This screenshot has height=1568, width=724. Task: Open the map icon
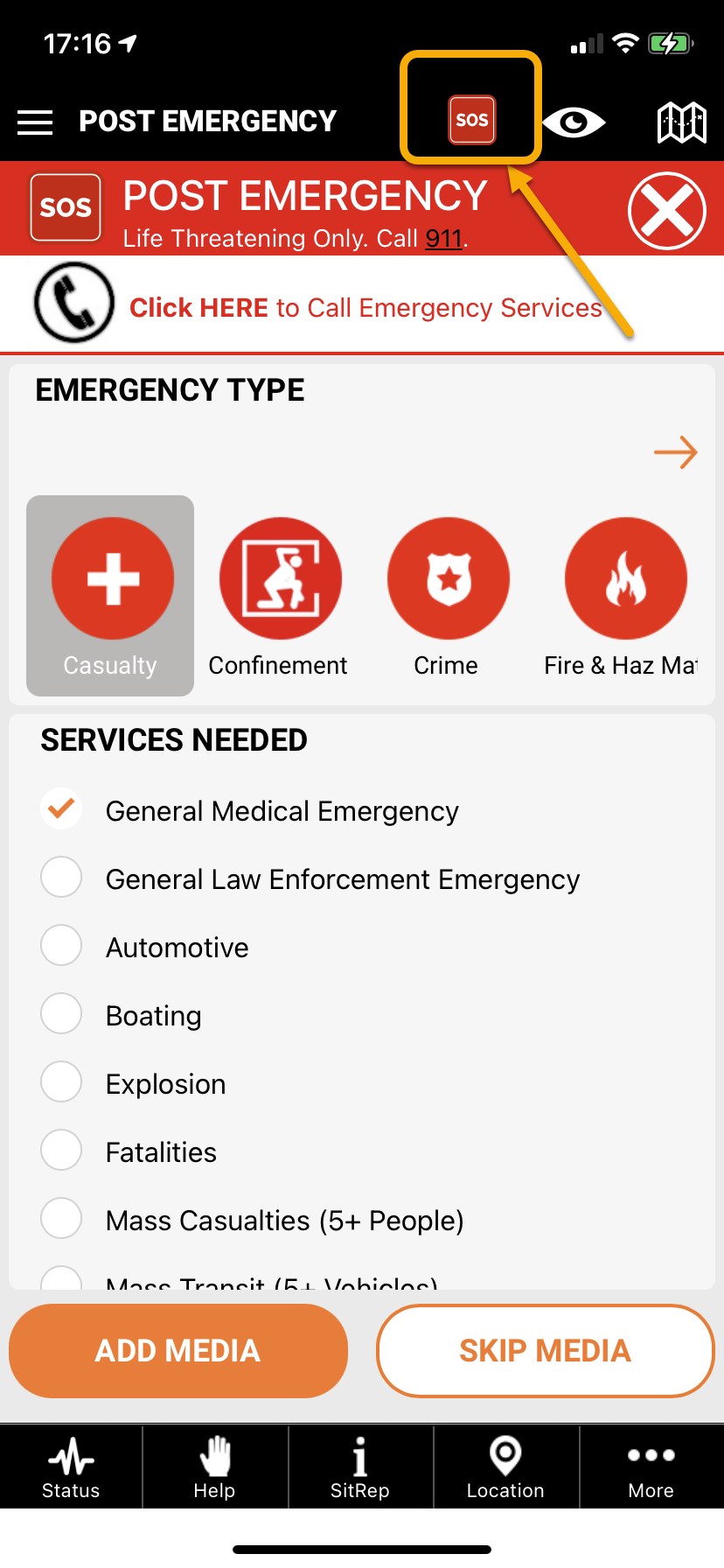pyautogui.click(x=681, y=122)
